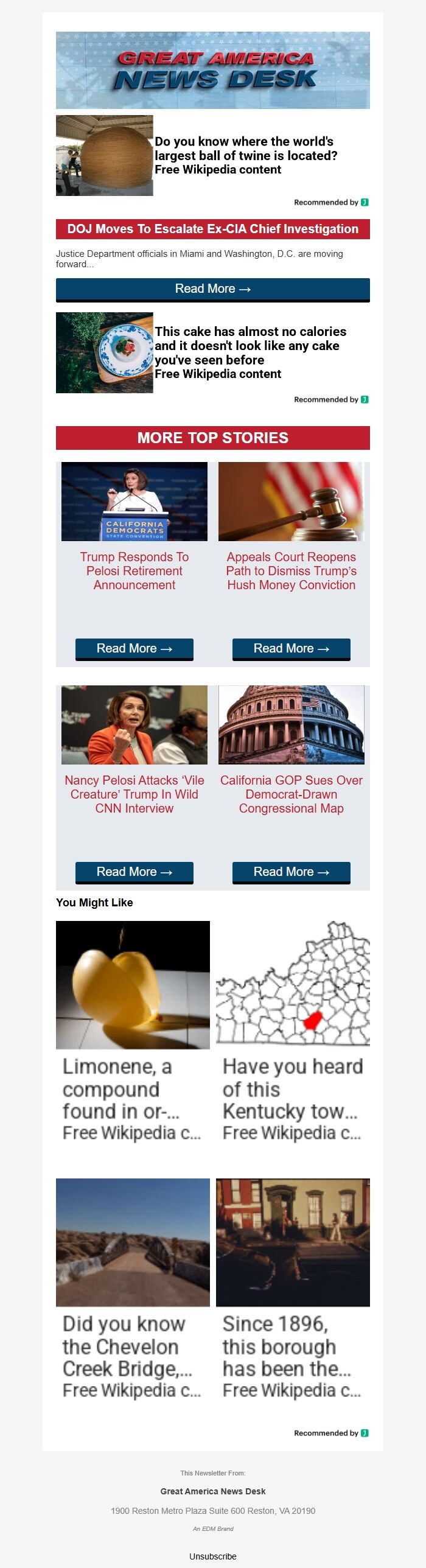Open the Kentucky town recommendation card
This screenshot has width=426, height=1568.
(x=293, y=1031)
